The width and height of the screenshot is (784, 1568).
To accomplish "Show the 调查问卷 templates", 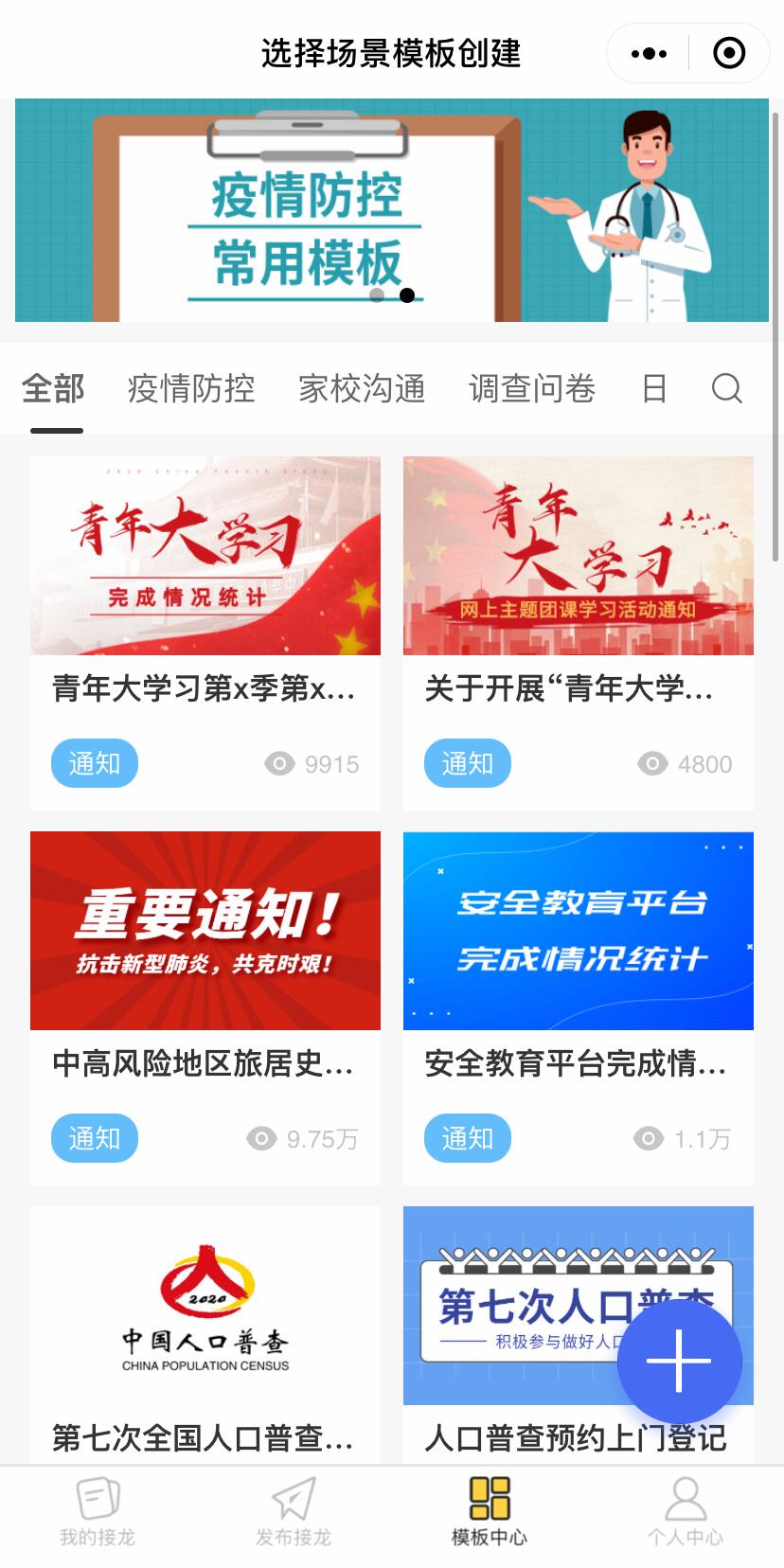I will point(532,389).
